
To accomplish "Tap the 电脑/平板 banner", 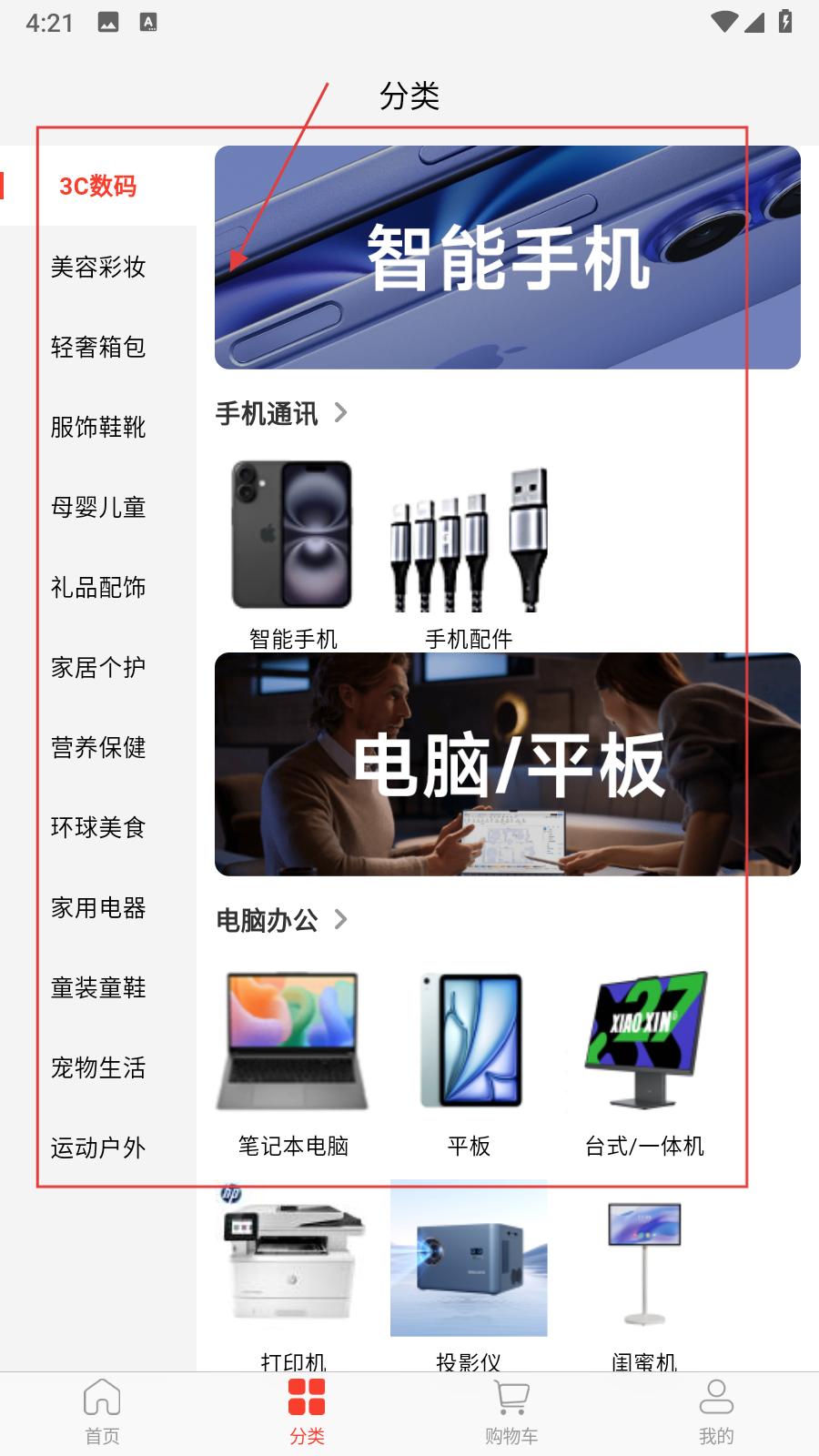I will coord(507,764).
